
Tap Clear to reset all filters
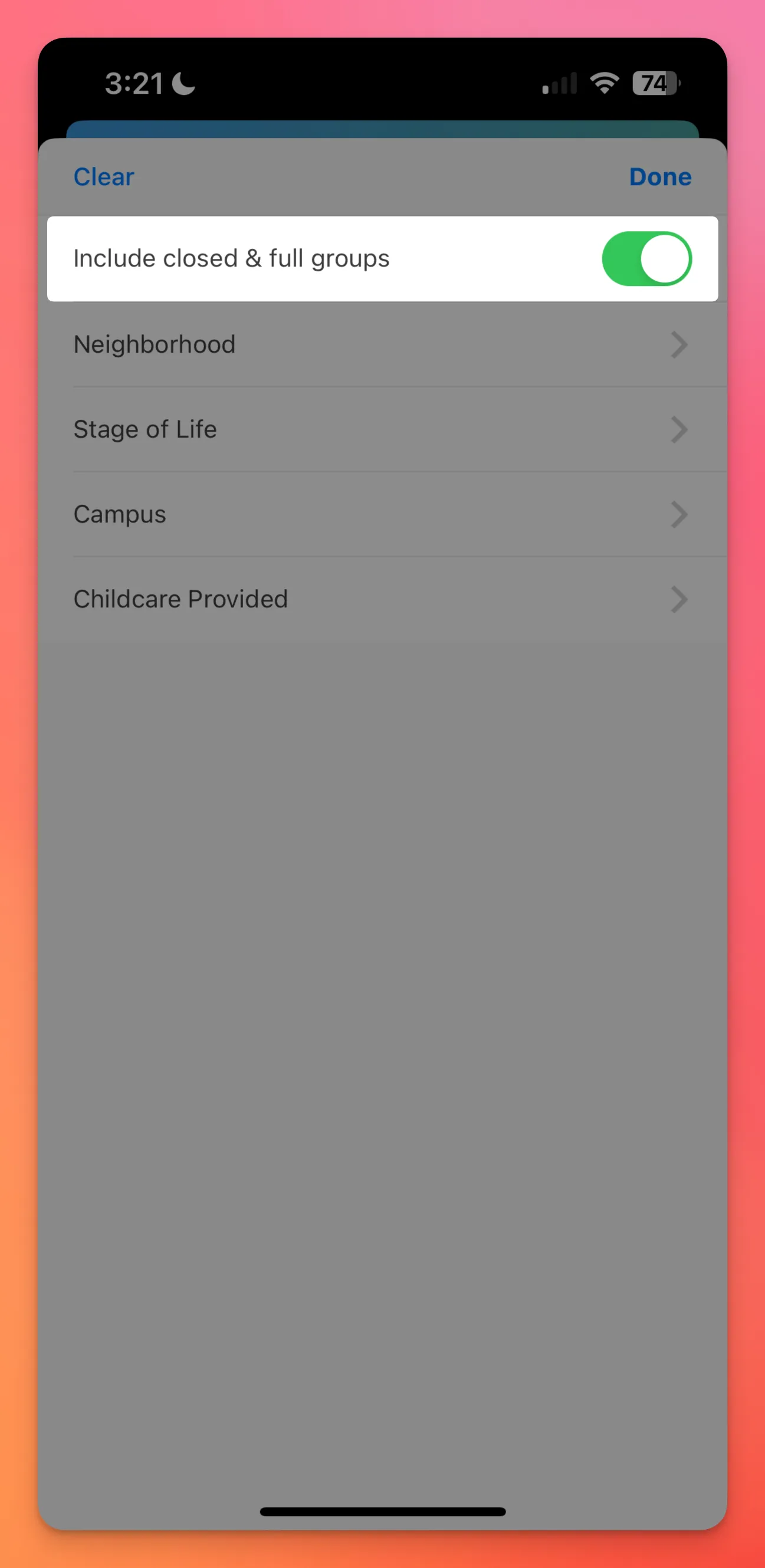pos(103,177)
